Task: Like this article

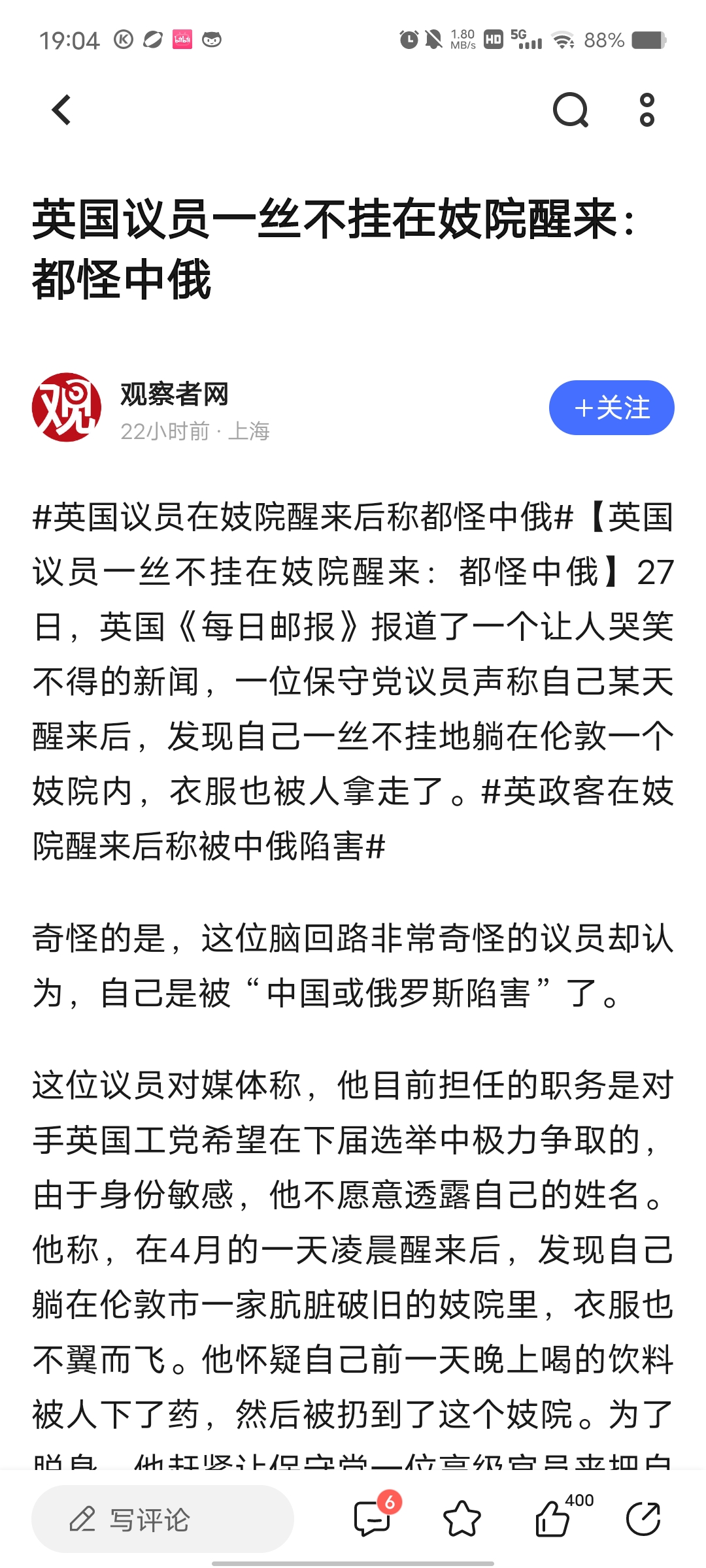Action: pos(553,1518)
